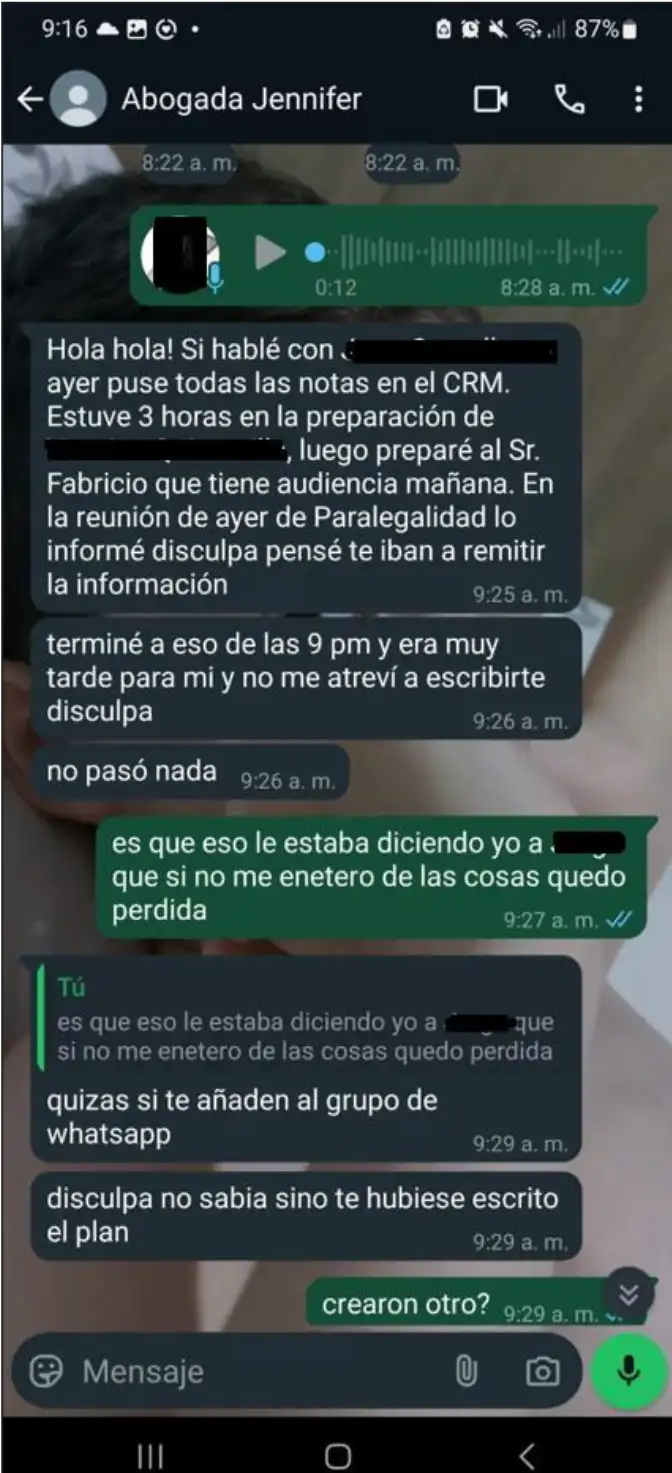Open the chat overflow menu
Viewport: 672px width, 1473px height.
pyautogui.click(x=638, y=99)
